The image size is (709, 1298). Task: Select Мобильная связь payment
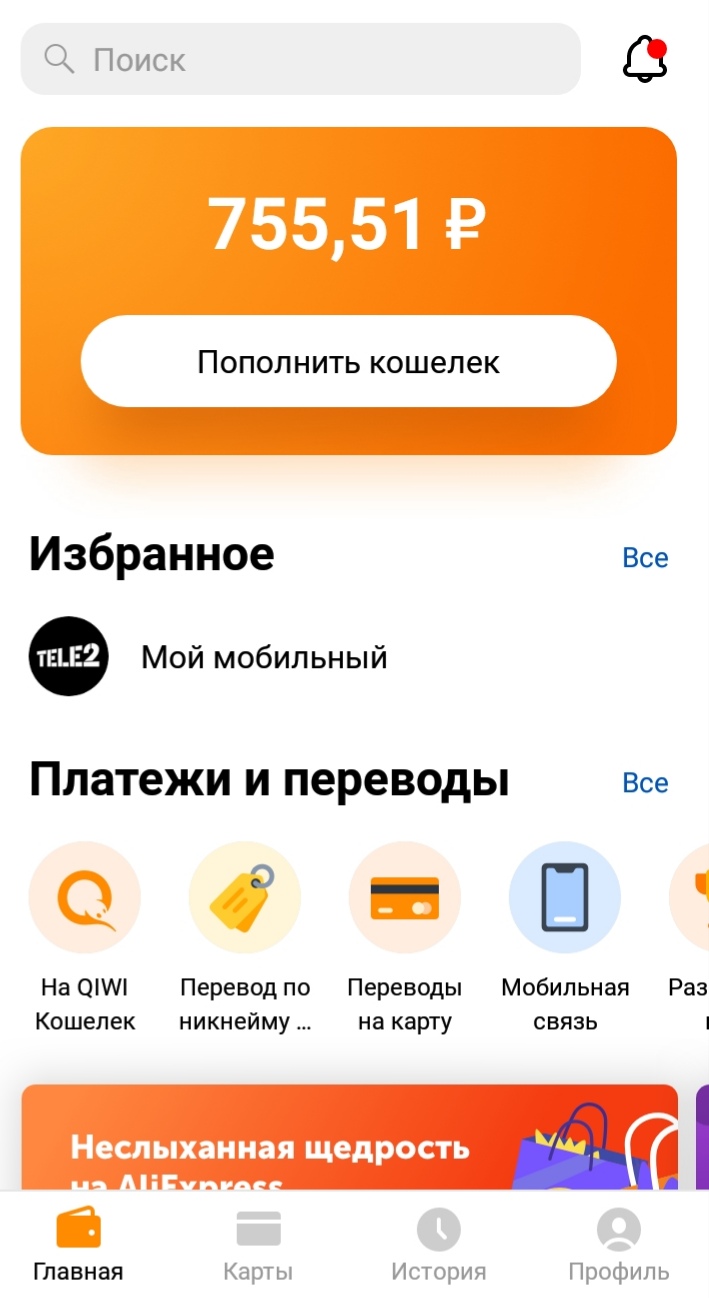coord(565,938)
